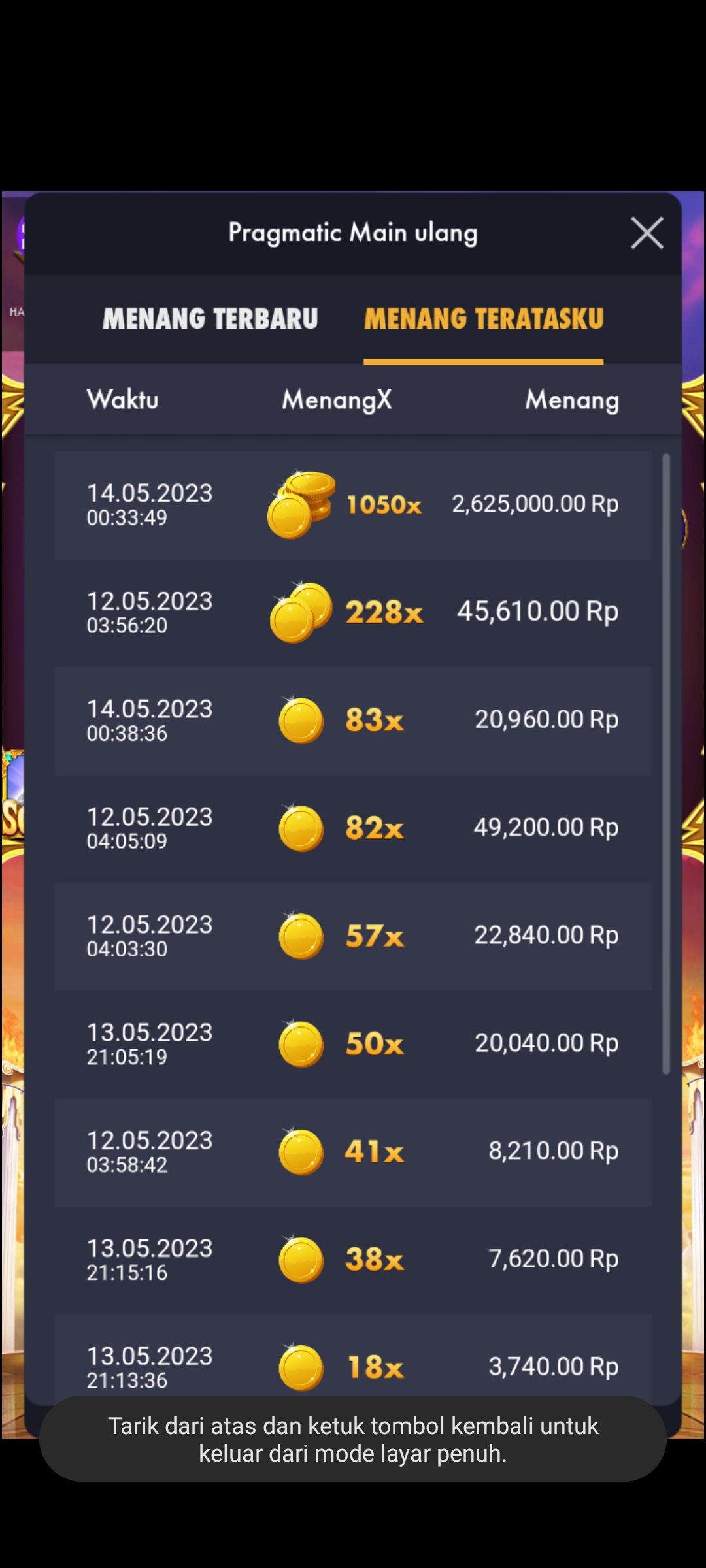Select the Menang Teratasku tab
The height and width of the screenshot is (1568, 706).
point(483,319)
